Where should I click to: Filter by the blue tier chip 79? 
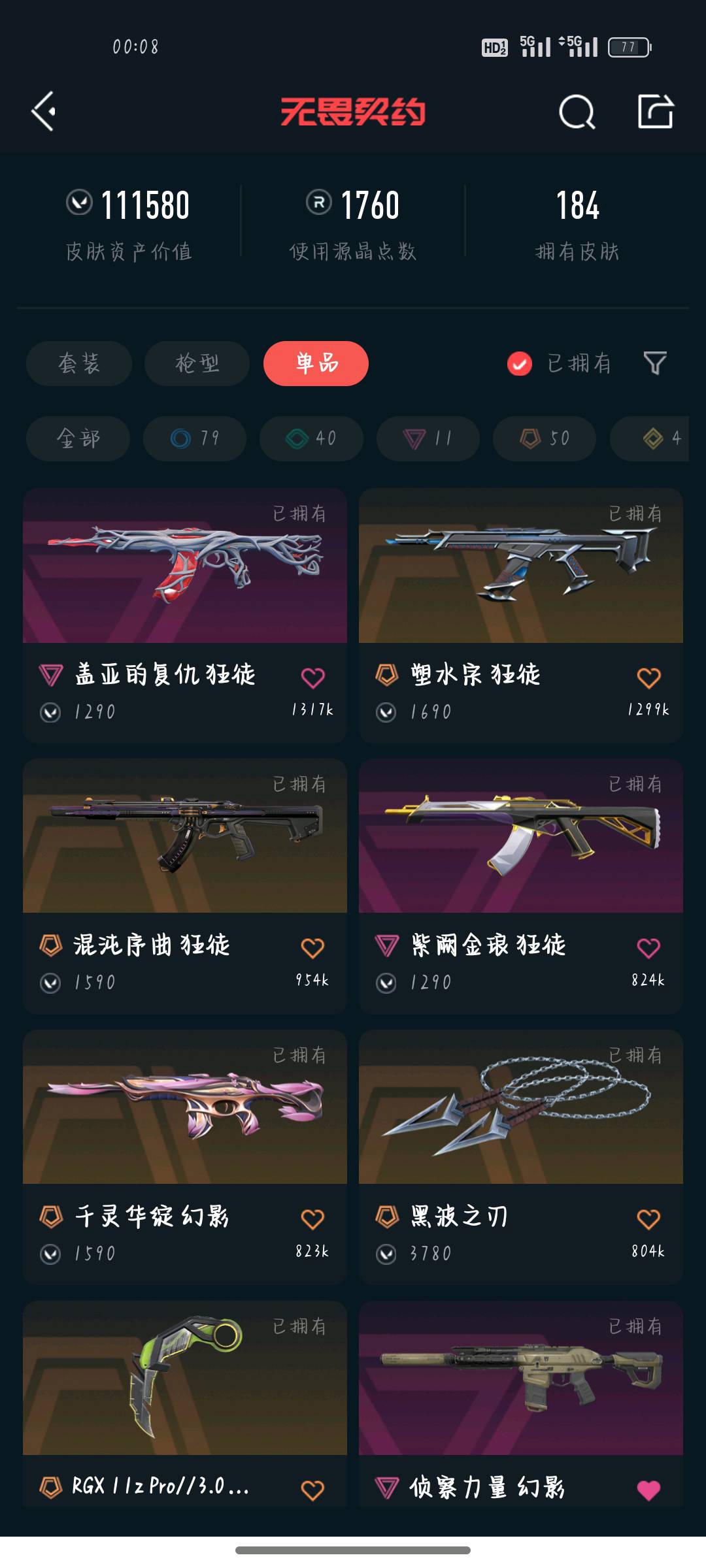coord(195,438)
